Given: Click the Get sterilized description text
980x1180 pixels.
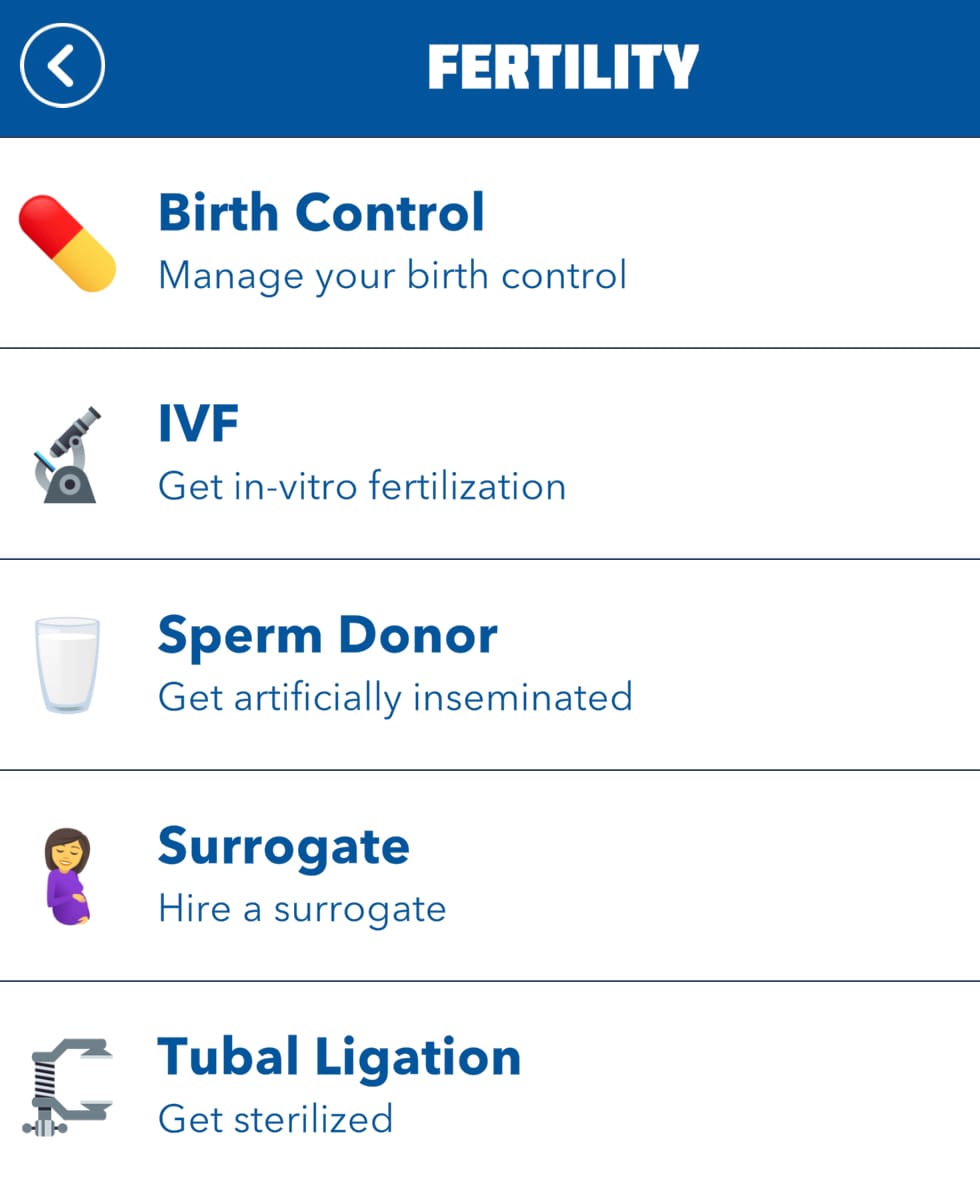Looking at the screenshot, I should (275, 1119).
